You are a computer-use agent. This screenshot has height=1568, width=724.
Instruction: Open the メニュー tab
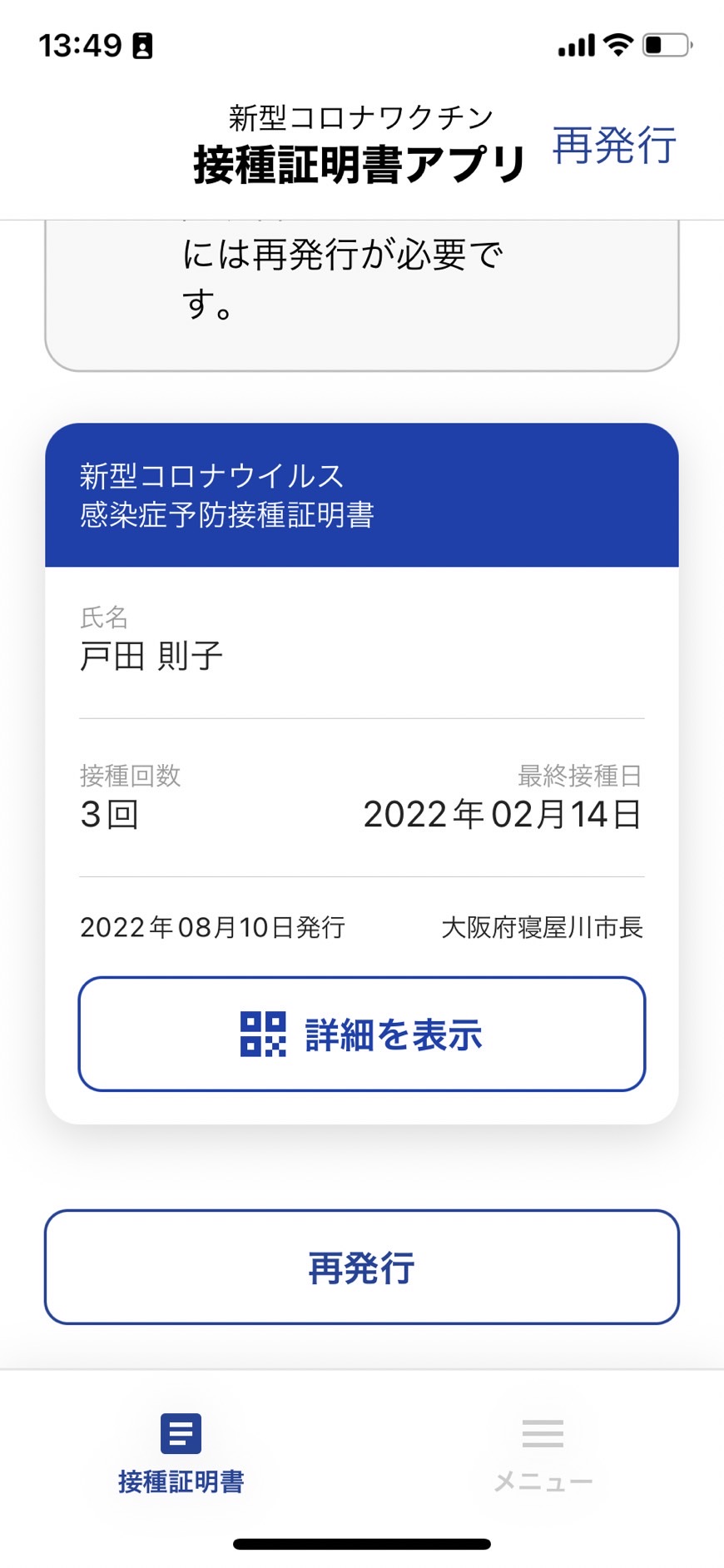[543, 1453]
